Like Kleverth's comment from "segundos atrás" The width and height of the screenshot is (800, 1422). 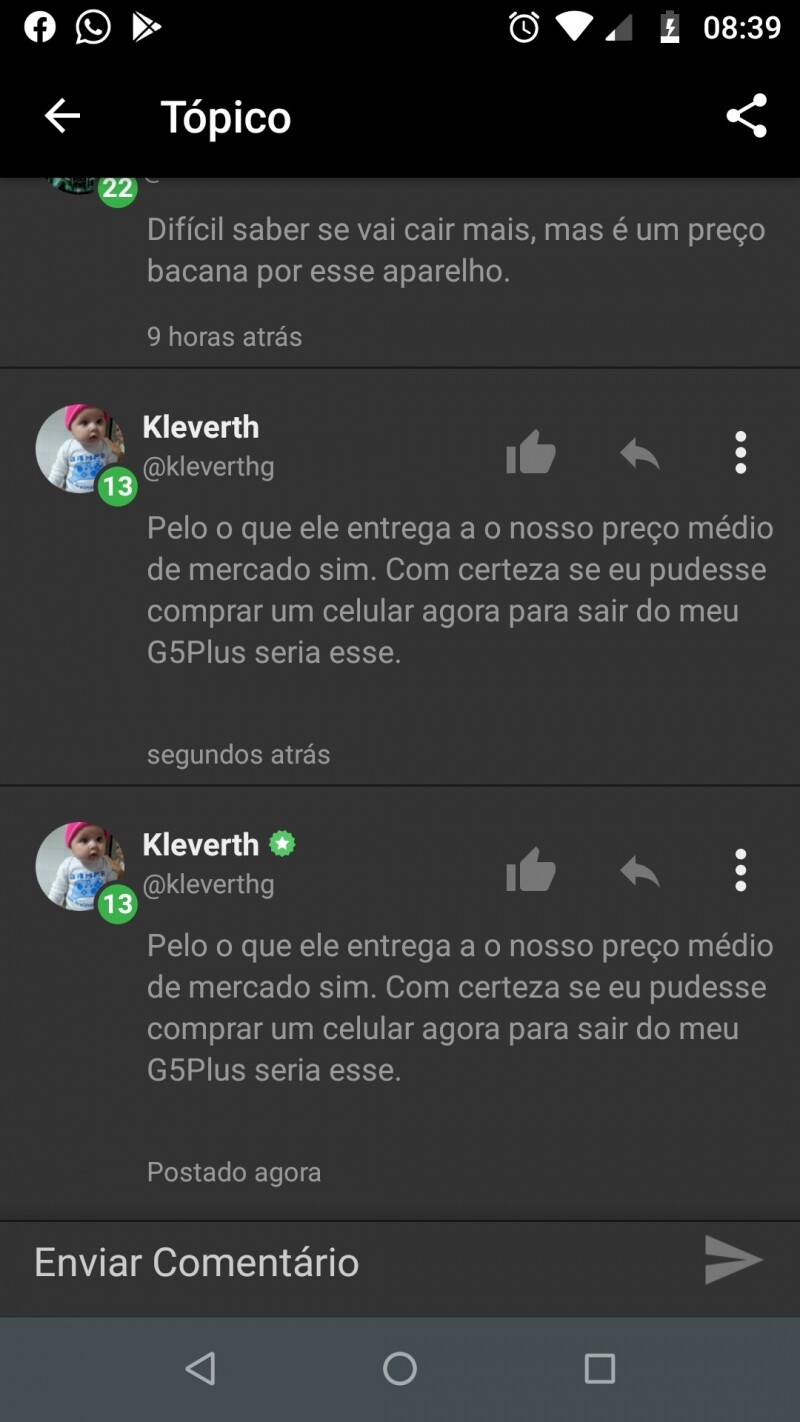(530, 453)
